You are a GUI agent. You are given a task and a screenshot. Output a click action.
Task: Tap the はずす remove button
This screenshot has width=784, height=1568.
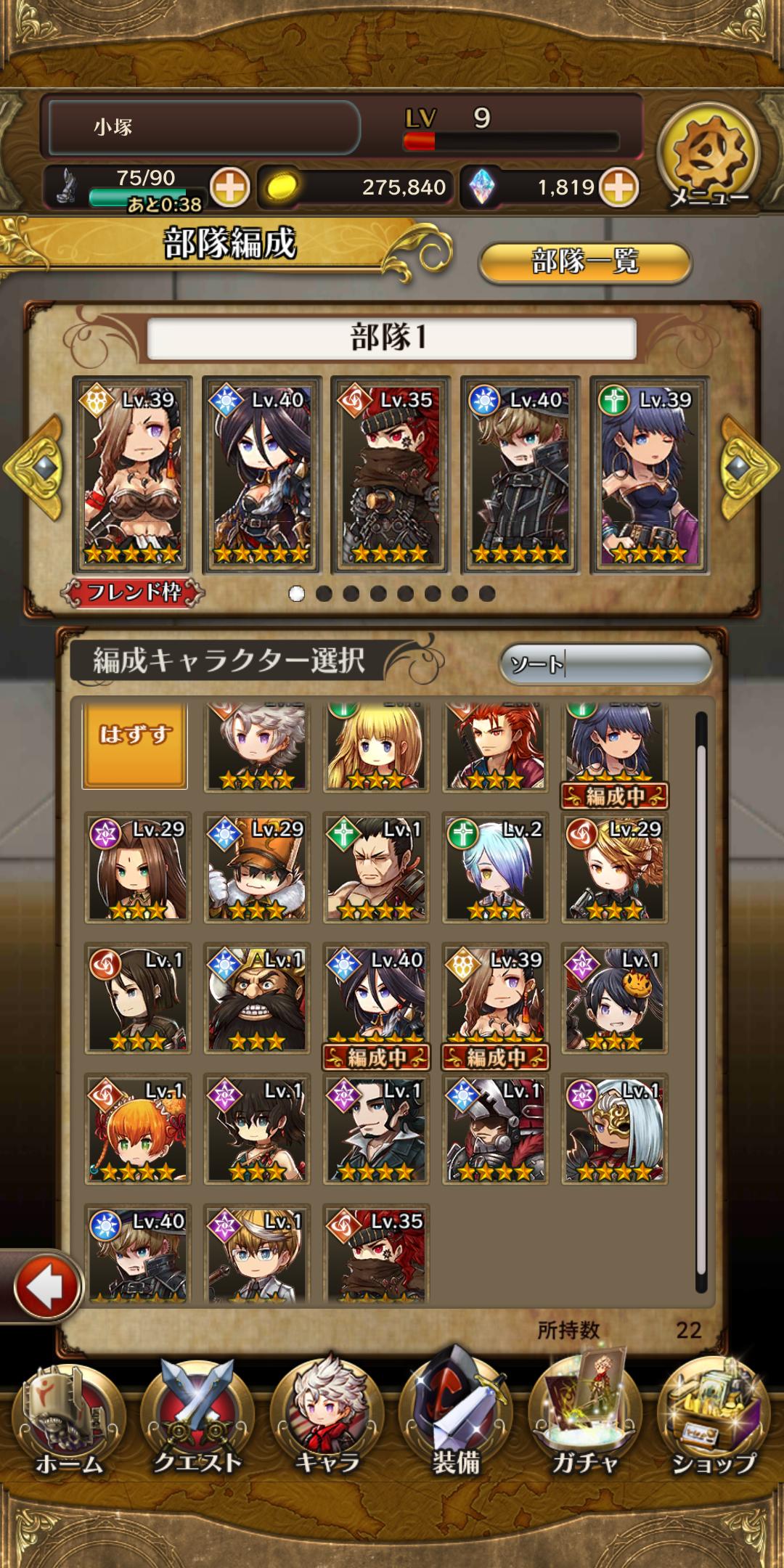click(x=135, y=744)
